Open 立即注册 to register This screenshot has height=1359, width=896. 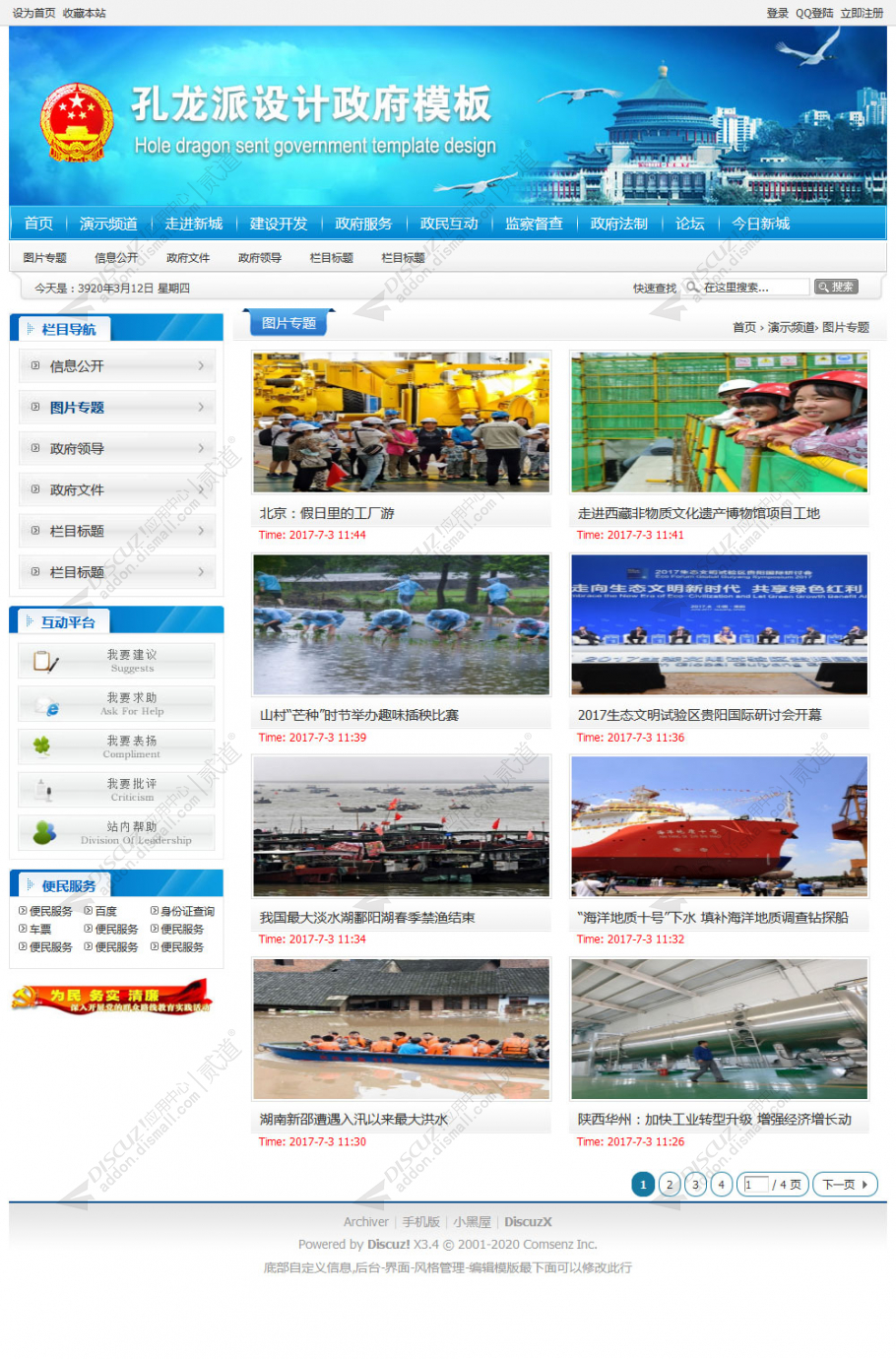point(862,13)
